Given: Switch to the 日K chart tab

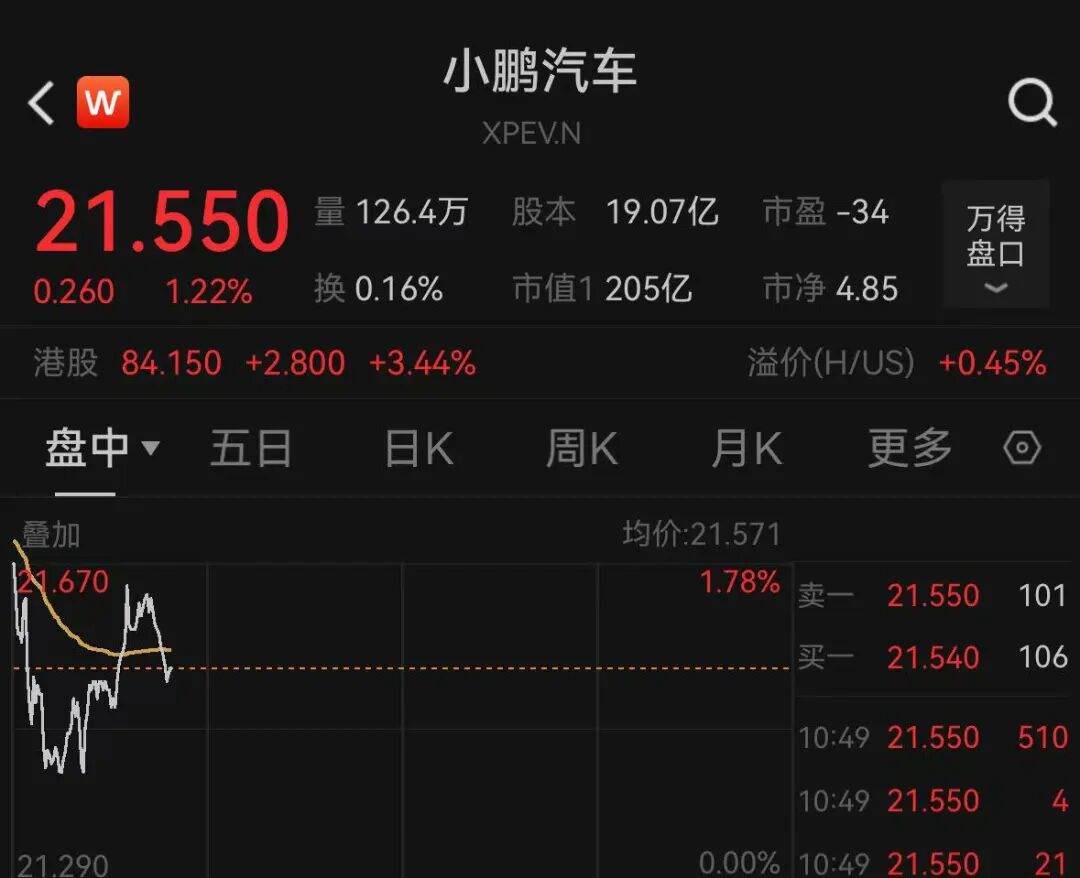Looking at the screenshot, I should coord(418,448).
